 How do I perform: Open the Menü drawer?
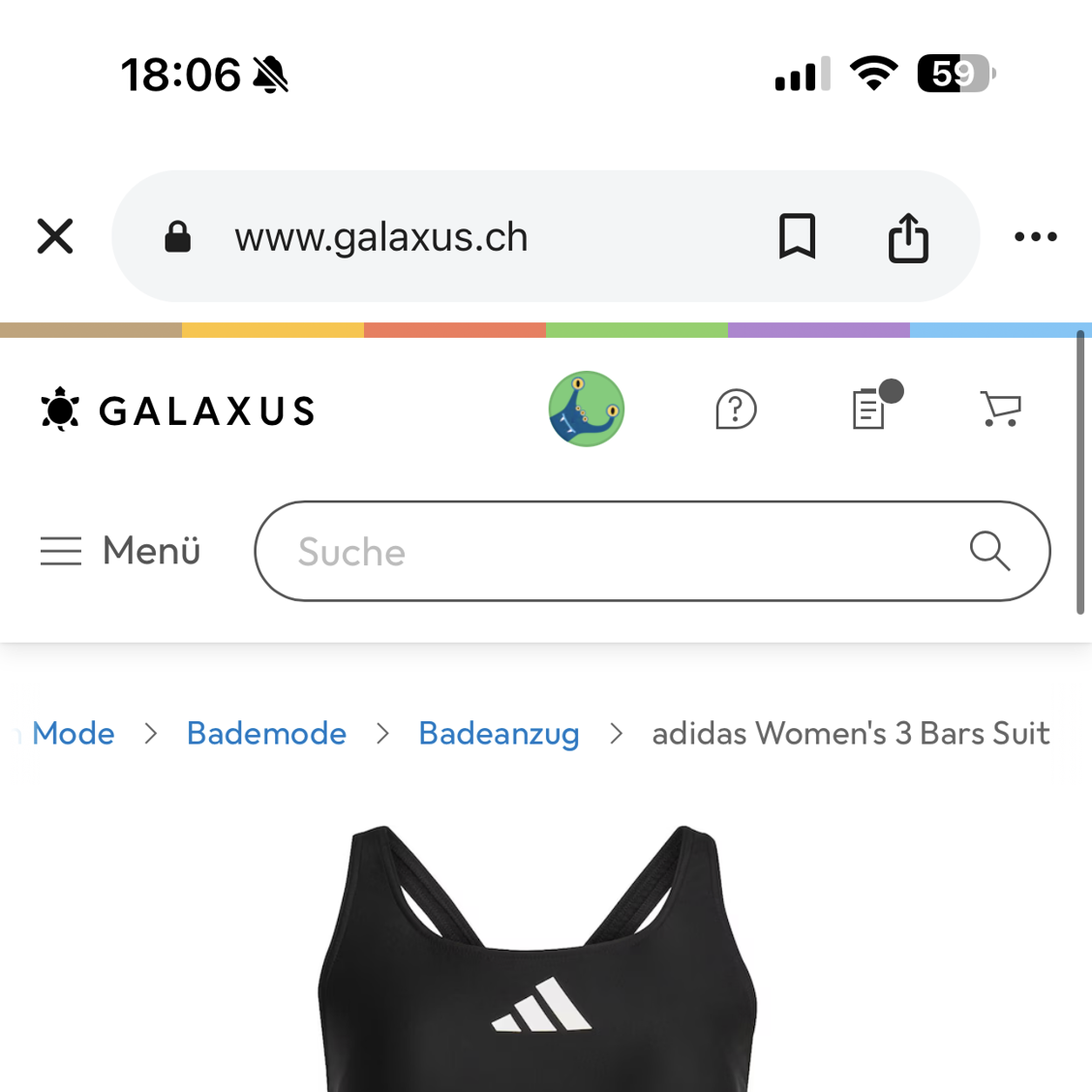pyautogui.click(x=120, y=551)
